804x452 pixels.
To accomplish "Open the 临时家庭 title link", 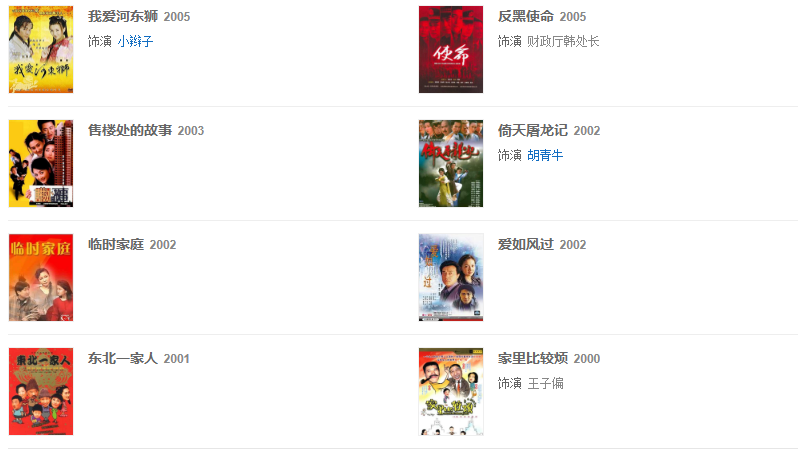I will [x=116, y=245].
